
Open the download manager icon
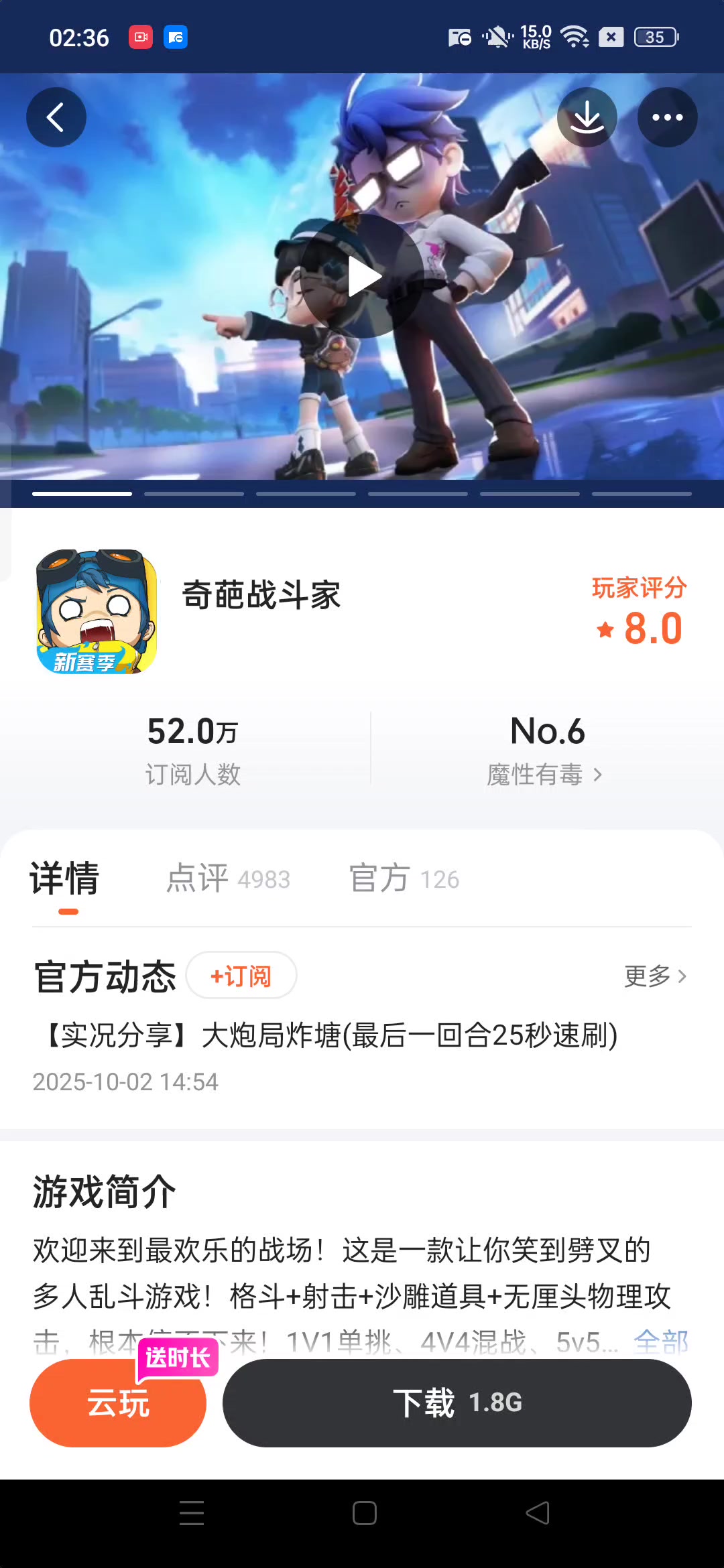tap(587, 117)
